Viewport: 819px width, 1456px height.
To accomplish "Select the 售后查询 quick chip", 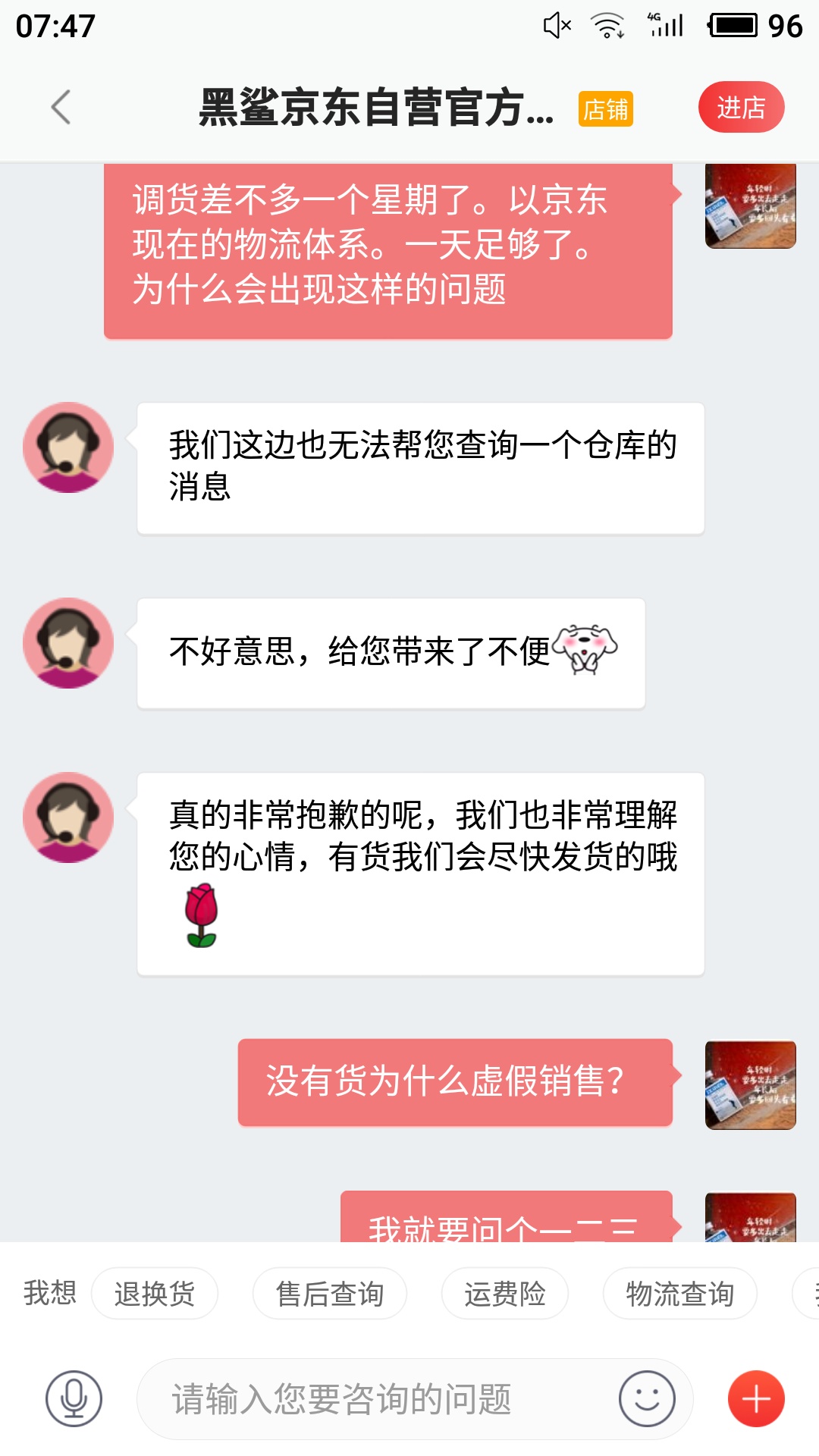I will (x=330, y=1293).
